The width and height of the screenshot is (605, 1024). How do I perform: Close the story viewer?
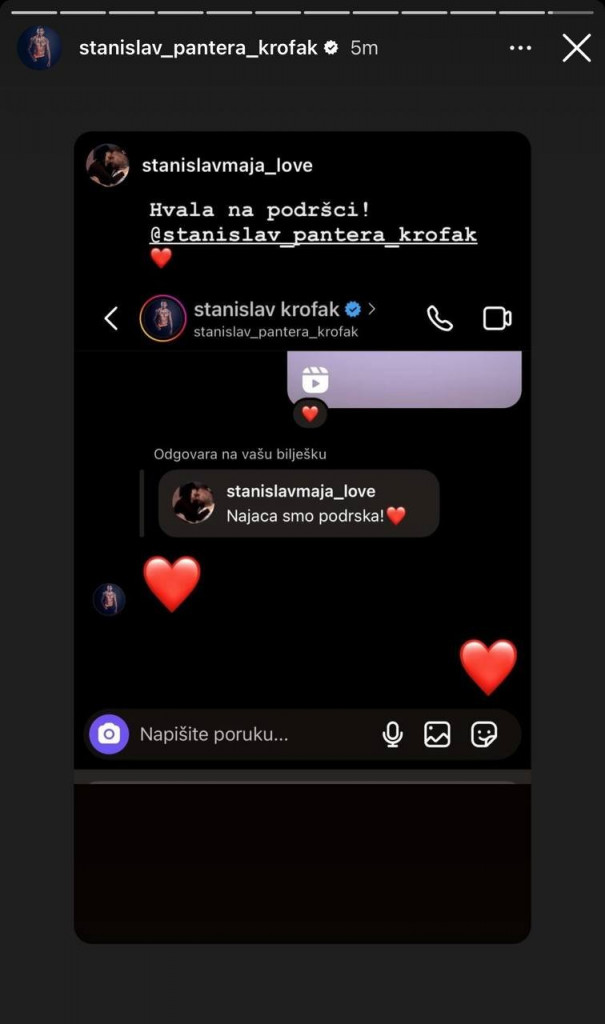tap(576, 48)
